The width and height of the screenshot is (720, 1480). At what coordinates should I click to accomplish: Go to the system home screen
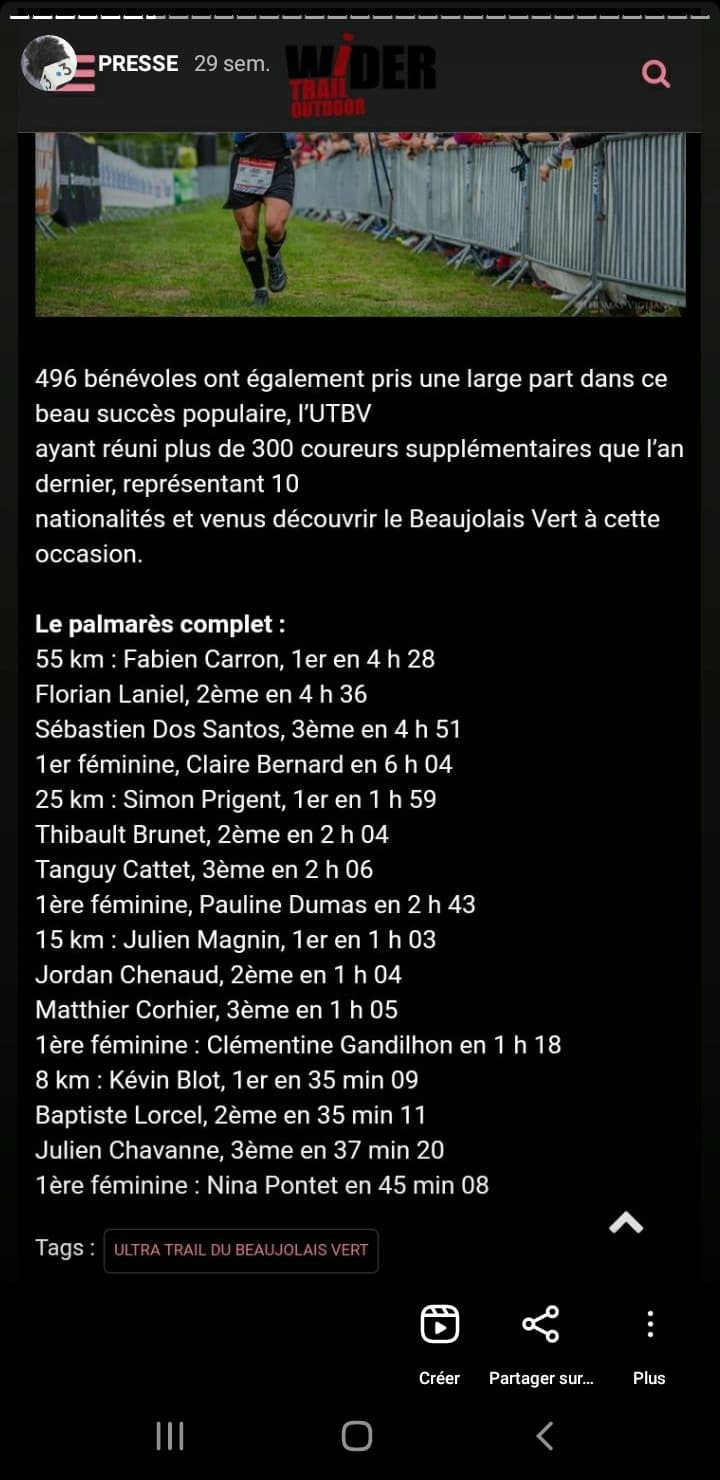[x=357, y=1436]
